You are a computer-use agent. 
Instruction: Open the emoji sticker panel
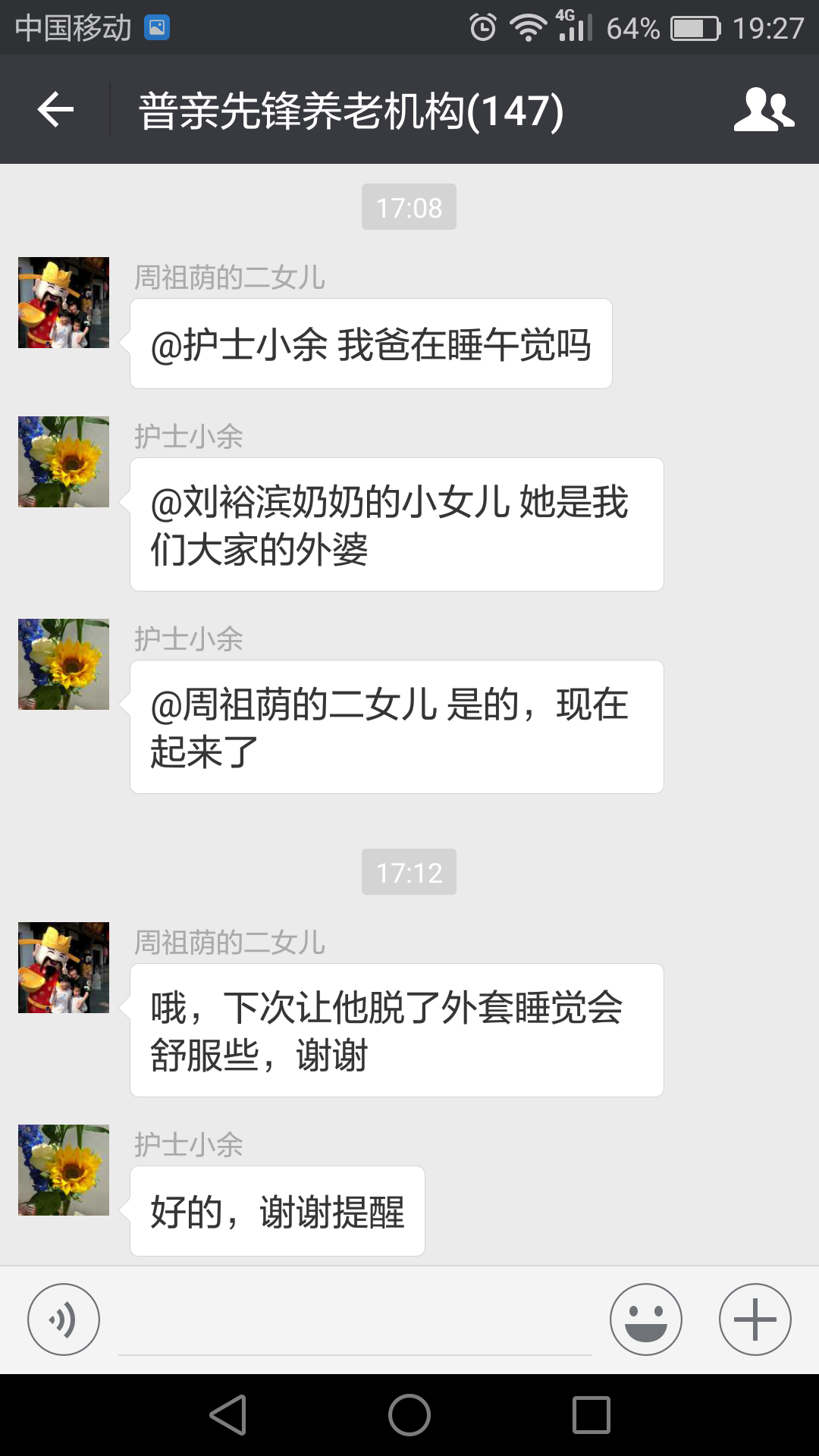tap(645, 1319)
